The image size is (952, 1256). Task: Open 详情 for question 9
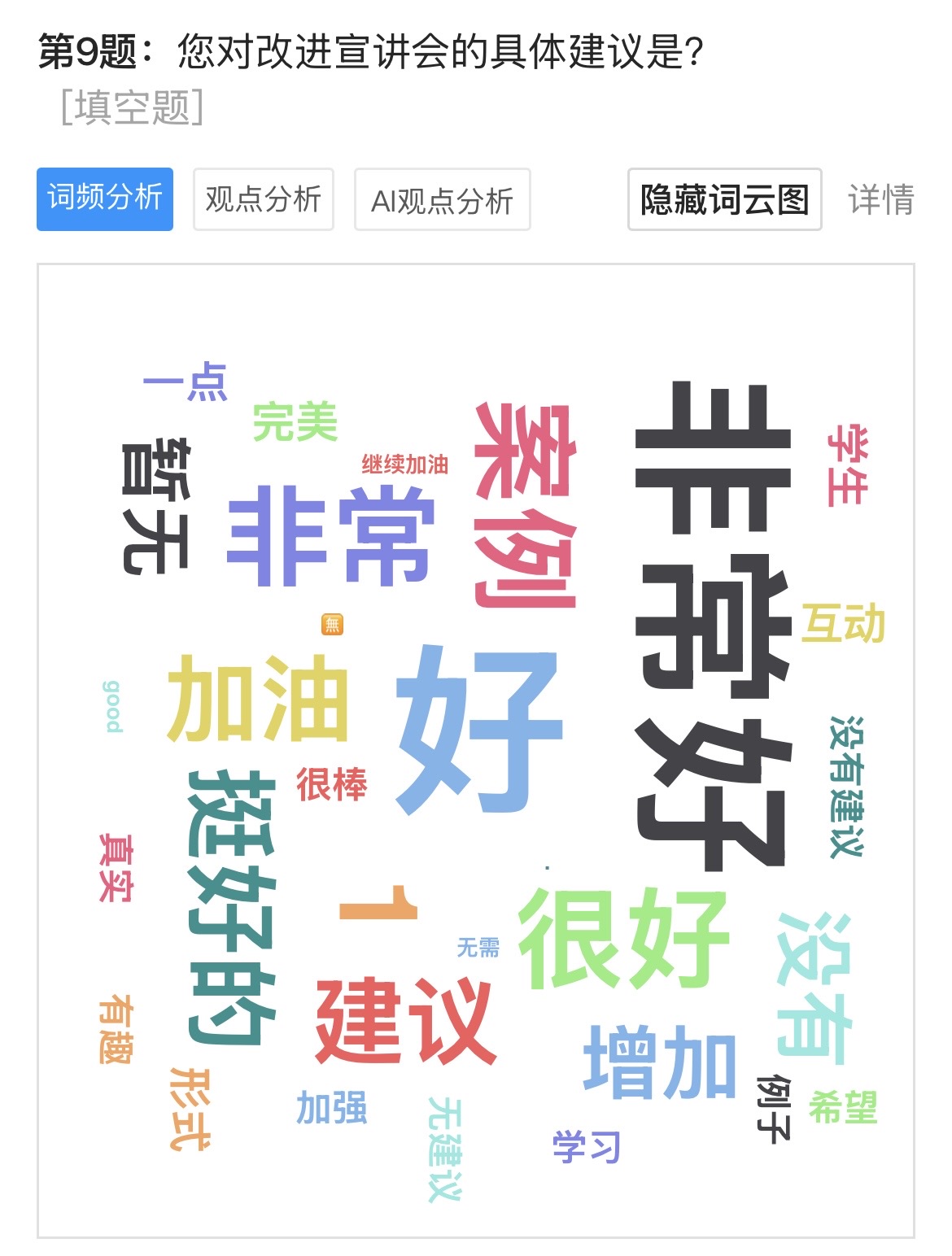point(880,199)
